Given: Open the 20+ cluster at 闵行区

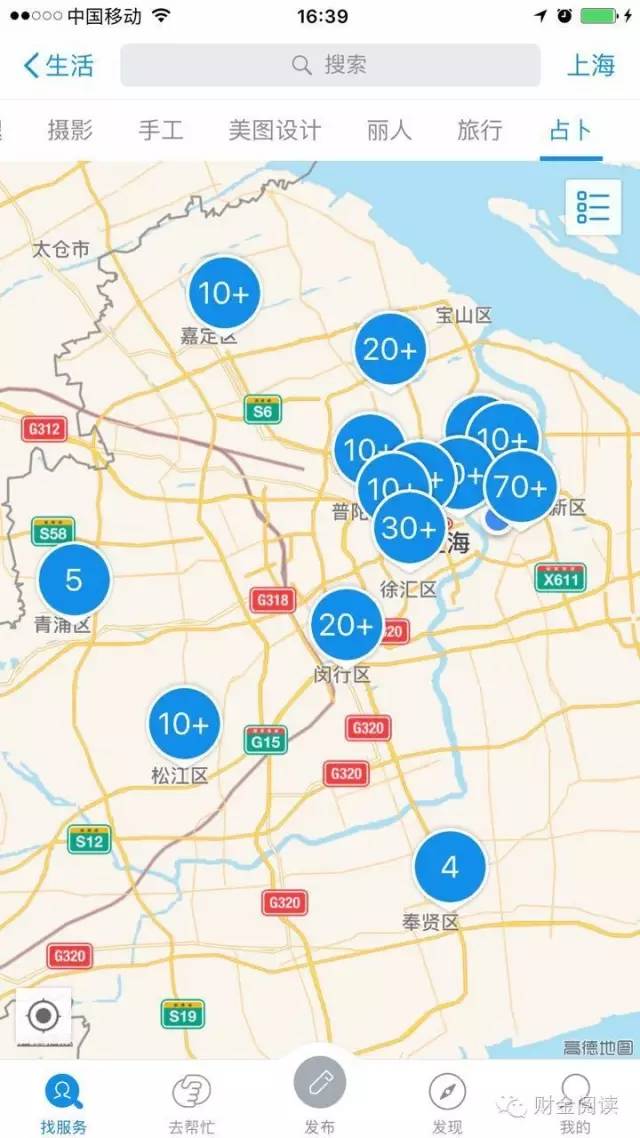Looking at the screenshot, I should click(346, 625).
